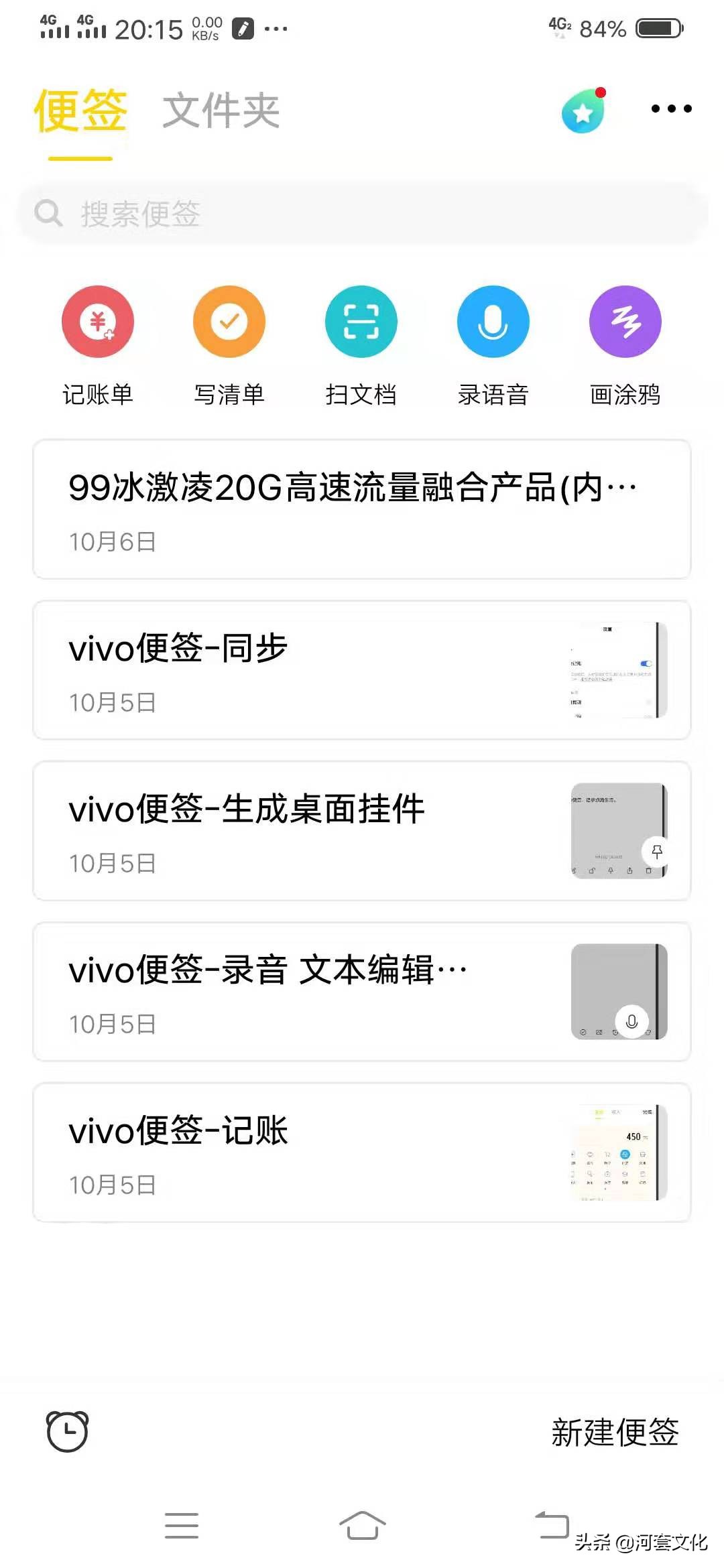Switch to the 文件夹 tab
This screenshot has height=1568, width=724.
point(221,111)
